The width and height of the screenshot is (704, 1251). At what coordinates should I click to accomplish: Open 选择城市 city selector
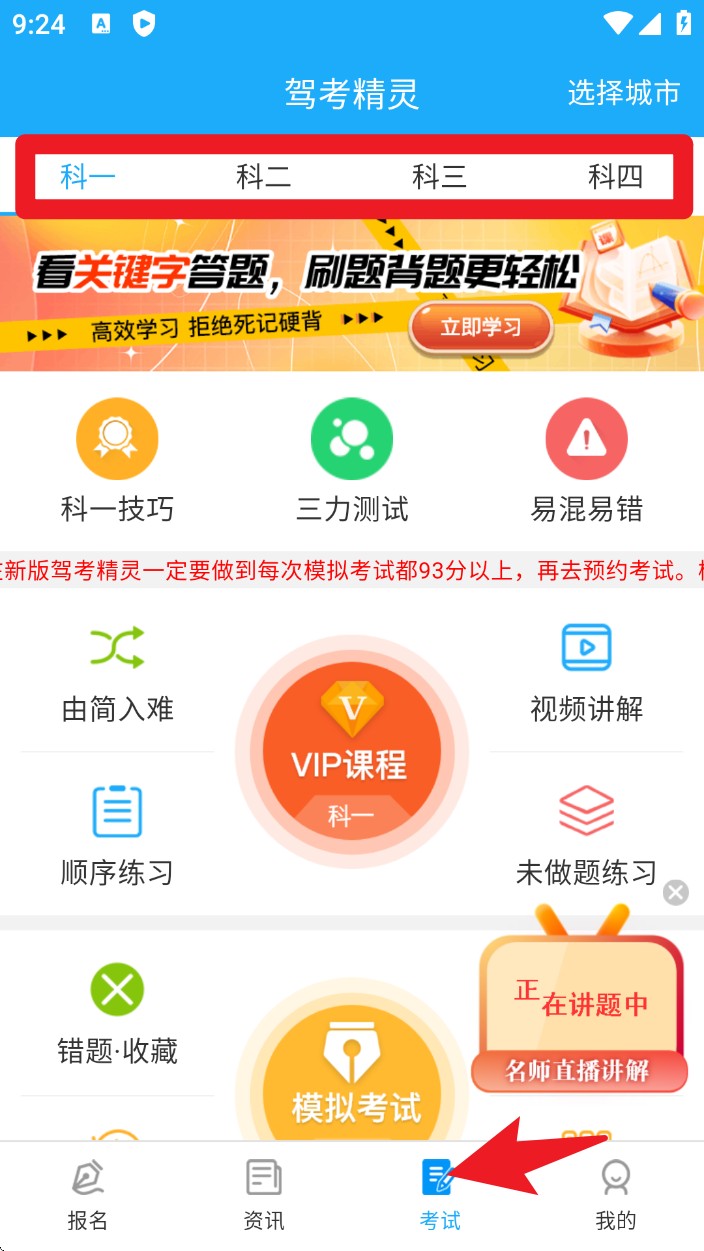(x=623, y=93)
